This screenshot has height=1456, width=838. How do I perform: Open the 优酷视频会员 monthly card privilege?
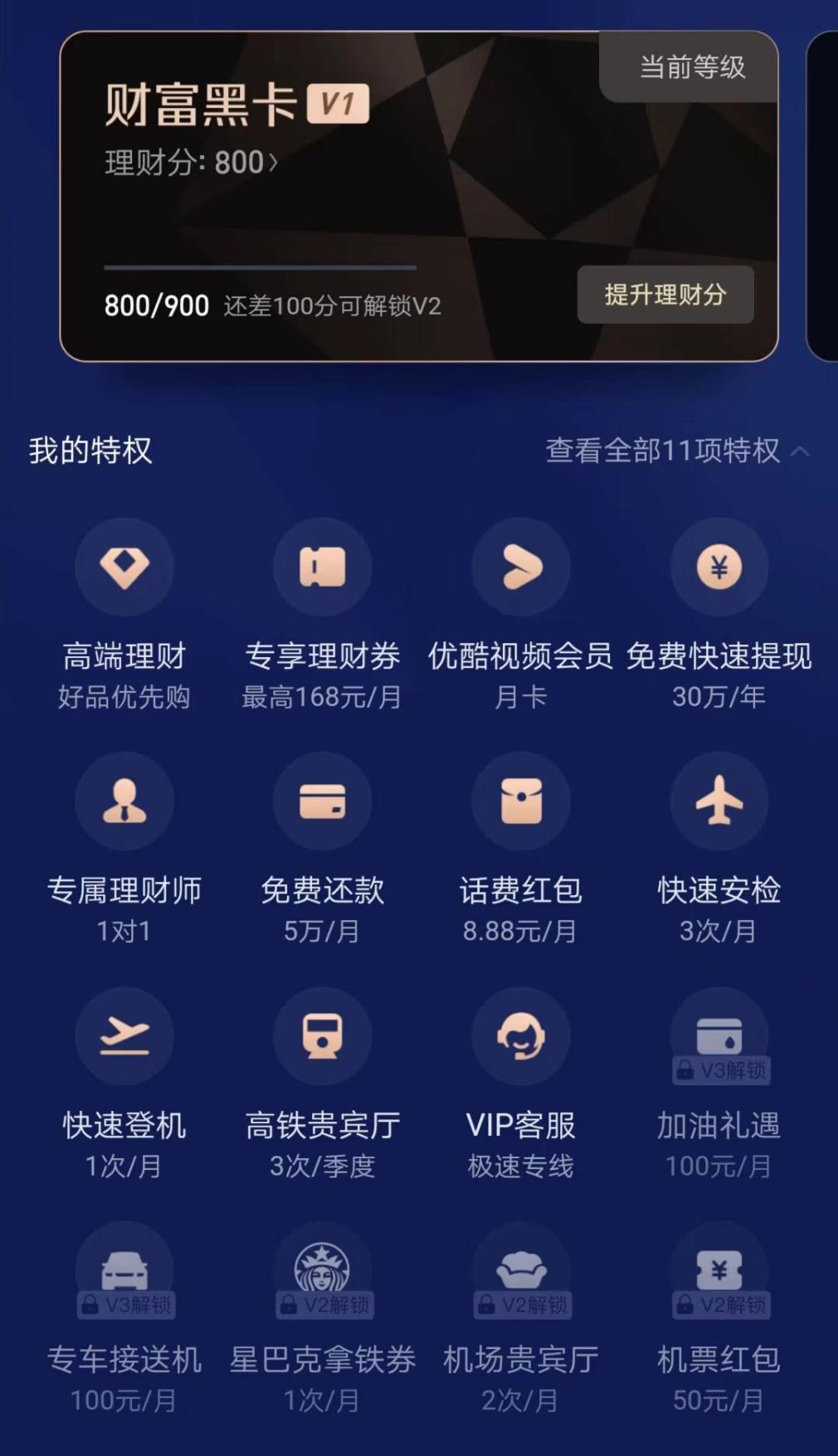coord(520,615)
